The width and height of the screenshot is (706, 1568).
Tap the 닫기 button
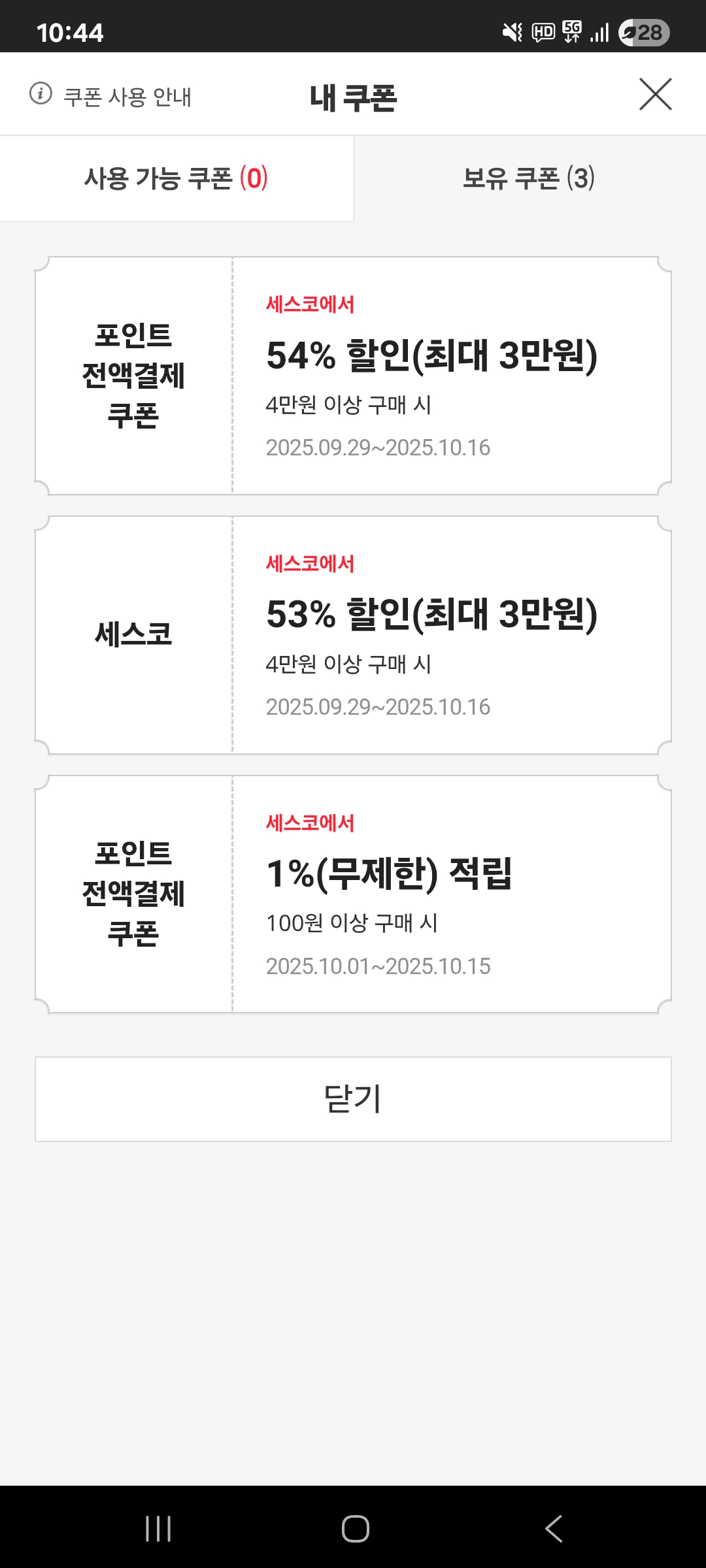point(353,1099)
